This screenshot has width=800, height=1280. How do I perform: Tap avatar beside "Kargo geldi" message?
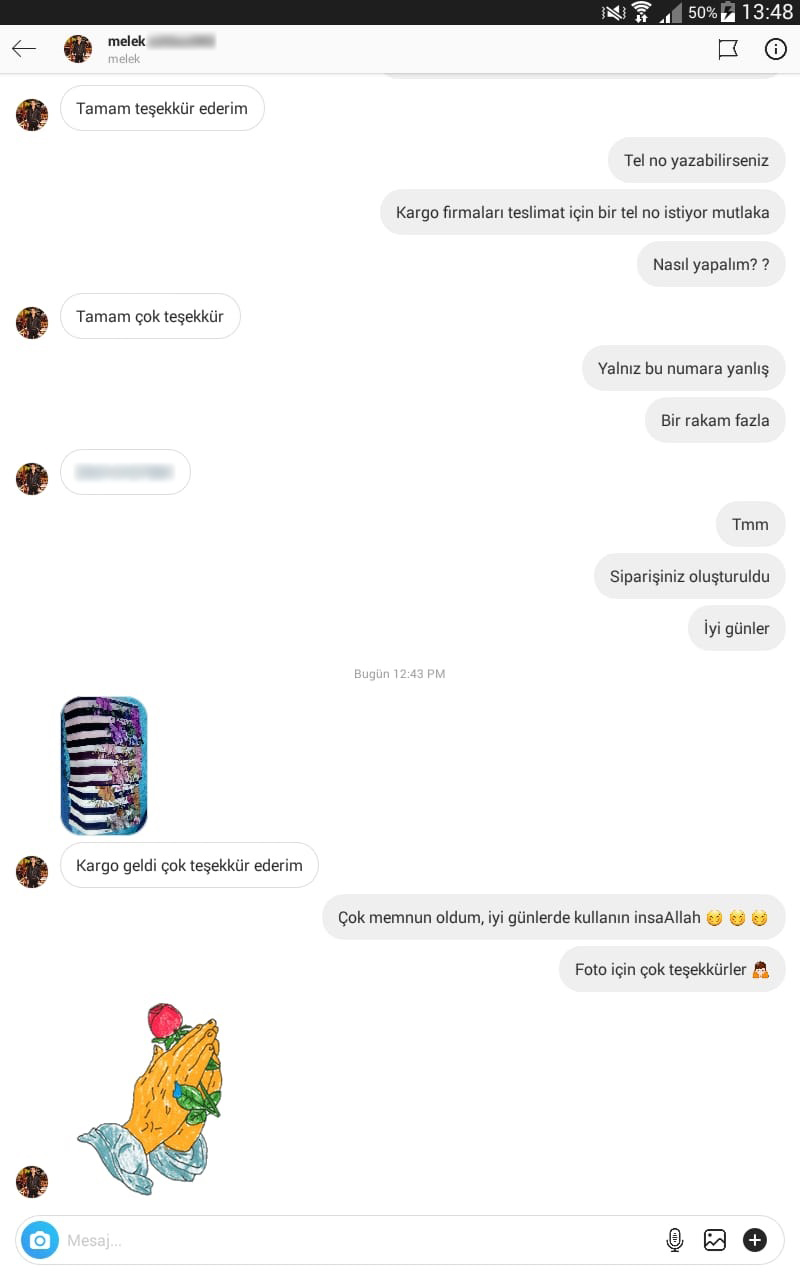tap(32, 871)
